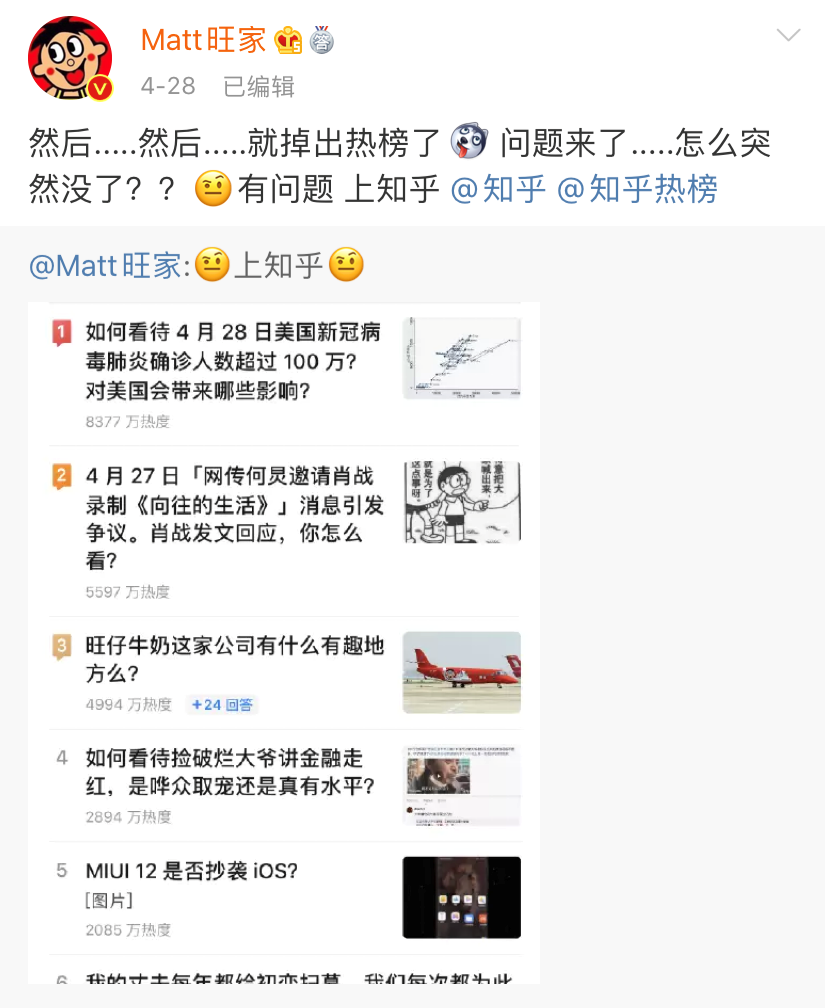Open Matt旺家's profile picture
Viewport: 825px width, 1008px height.
(x=70, y=58)
